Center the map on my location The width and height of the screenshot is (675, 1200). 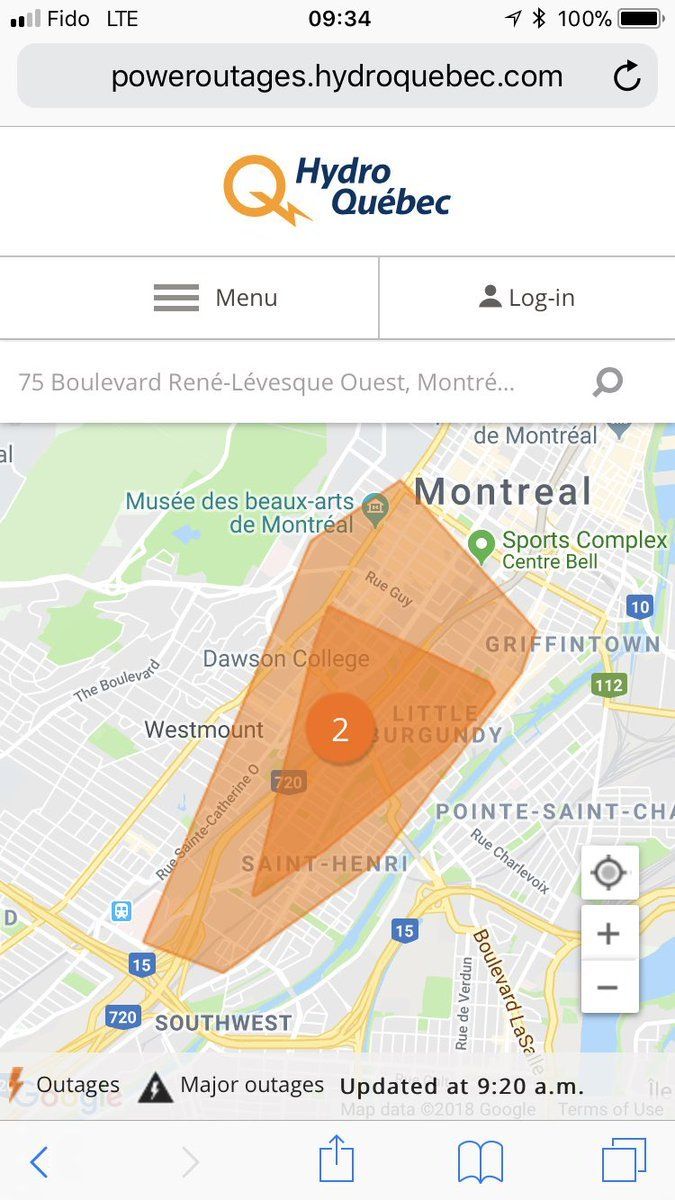[x=608, y=873]
